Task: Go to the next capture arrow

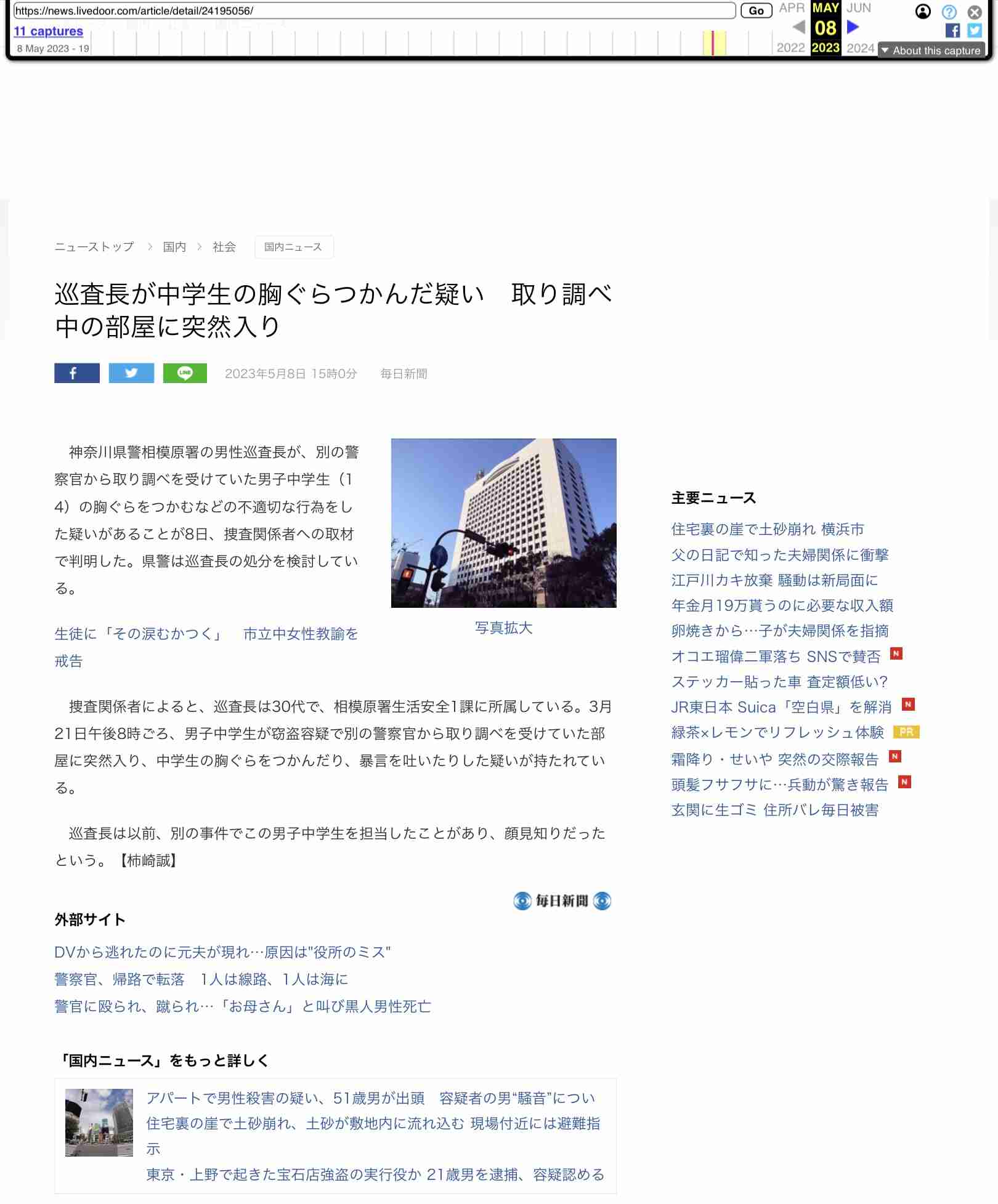Action: pyautogui.click(x=853, y=27)
